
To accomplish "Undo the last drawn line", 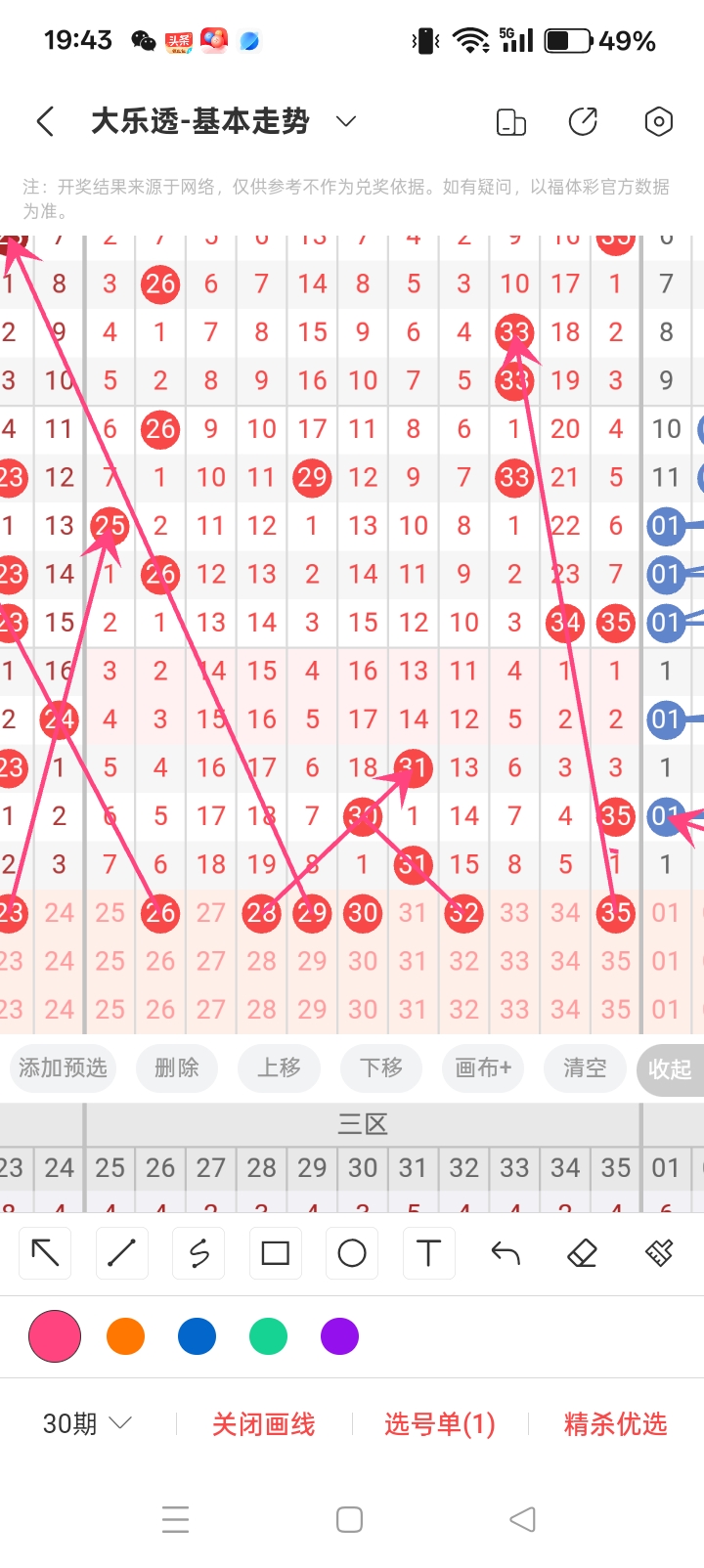I will click(505, 1252).
